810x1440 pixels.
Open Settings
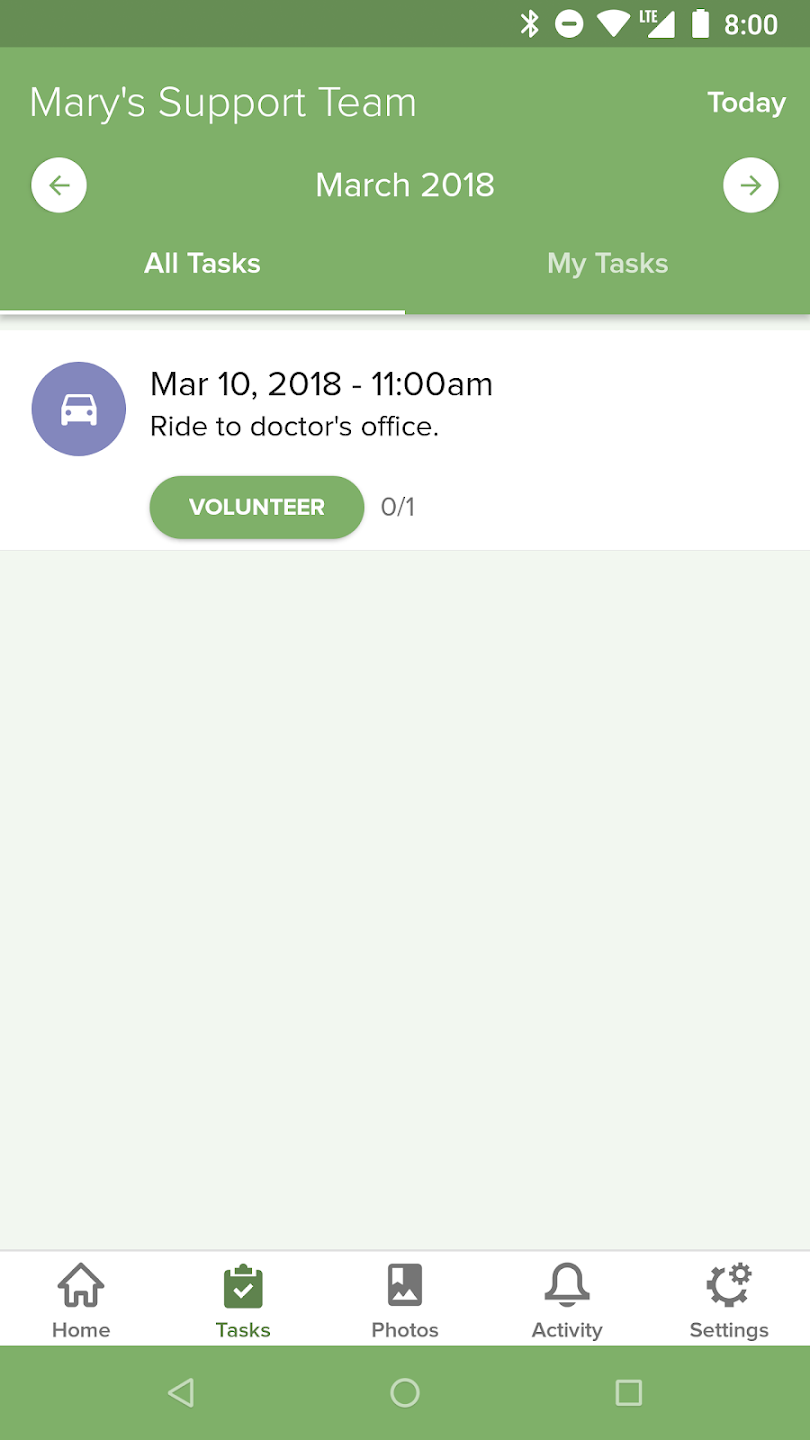click(729, 1298)
